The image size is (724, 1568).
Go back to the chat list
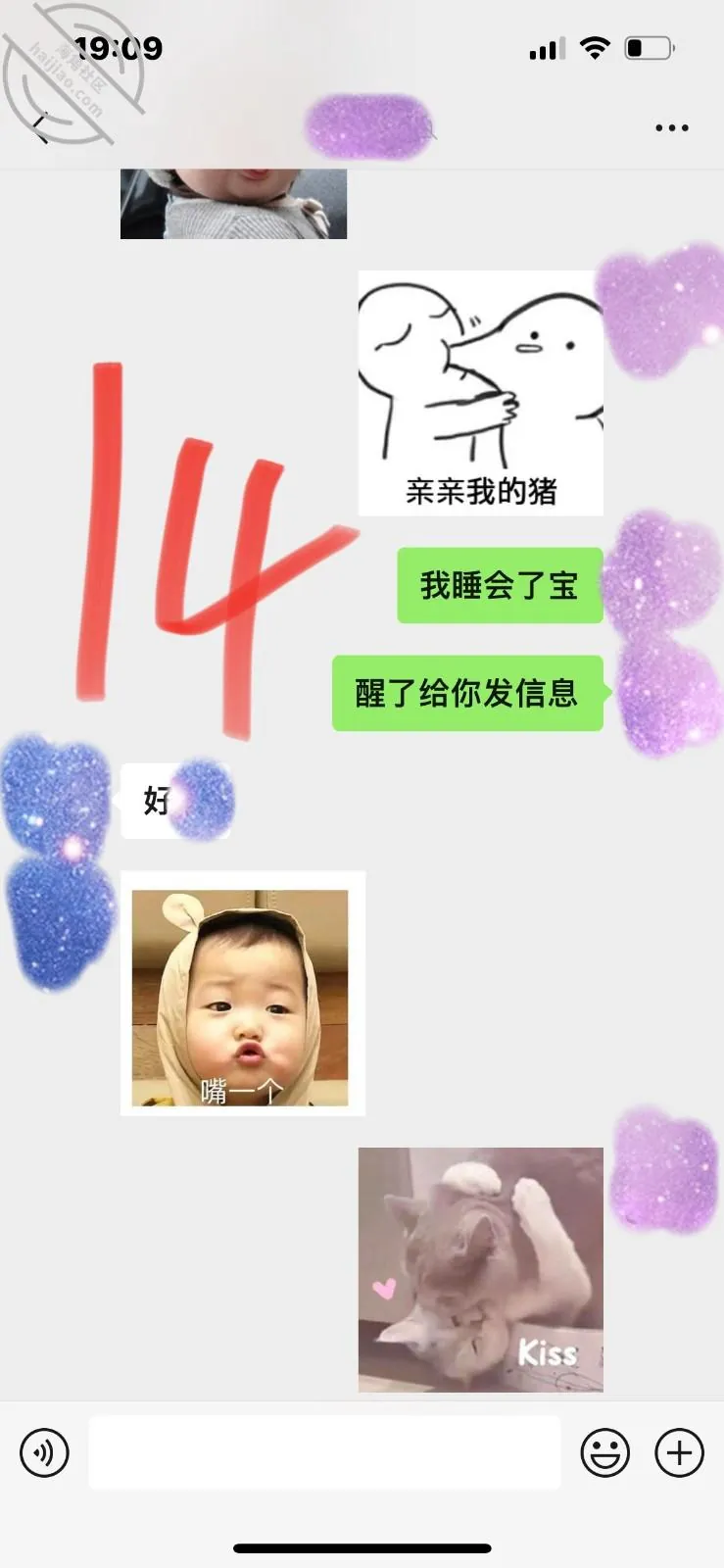41,127
